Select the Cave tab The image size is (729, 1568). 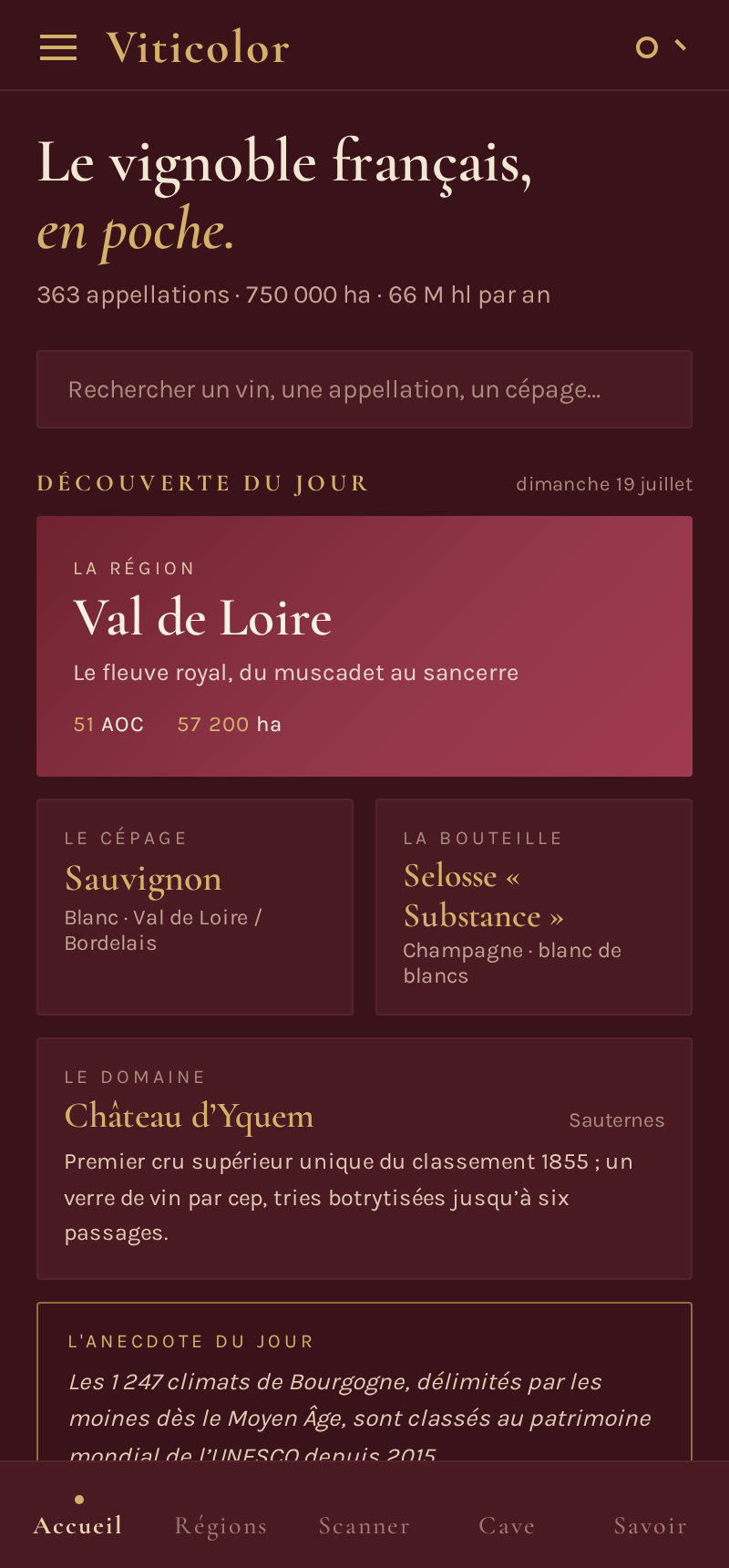508,1525
